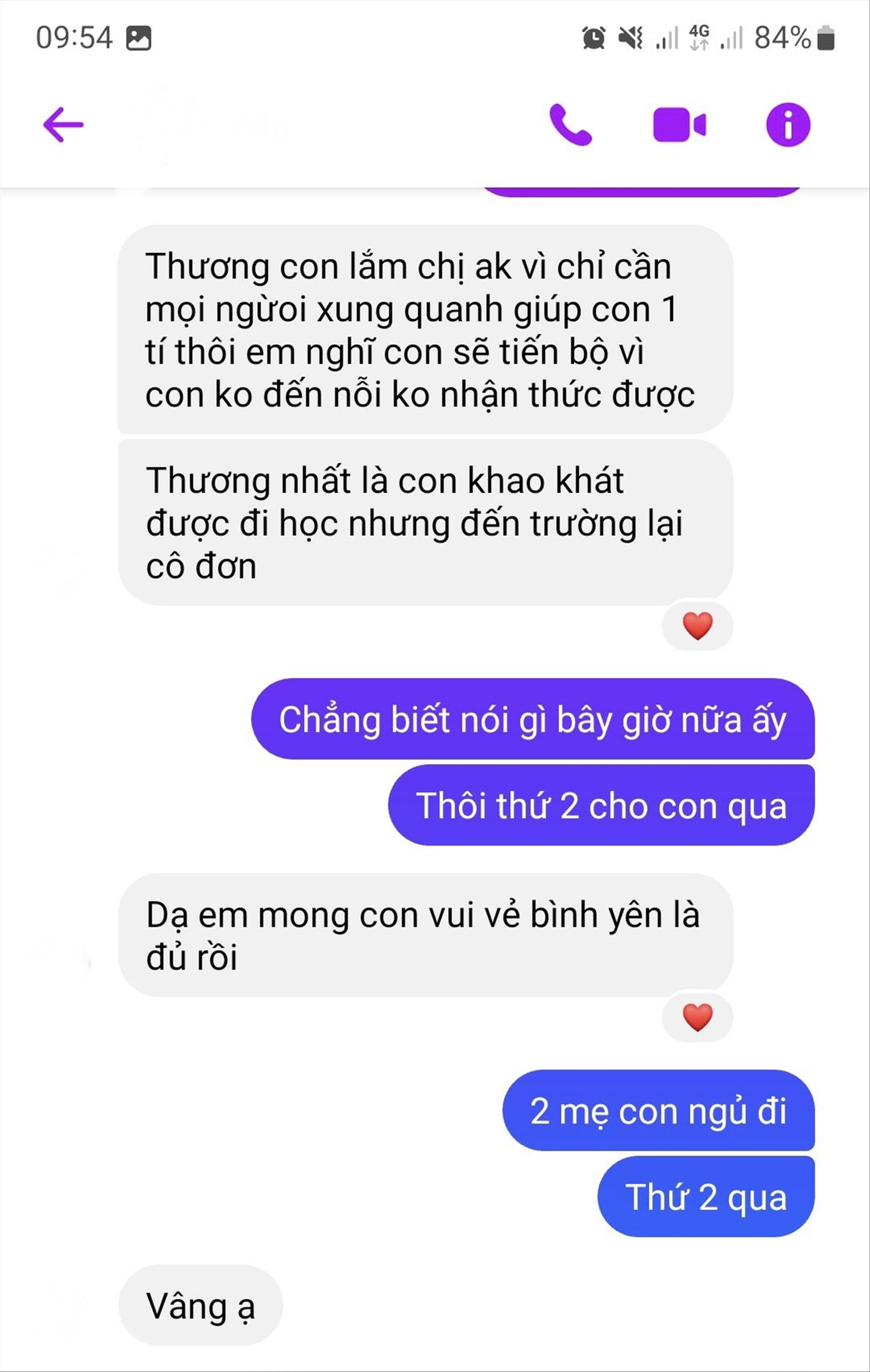Tap the alarm clock icon in status bar
Viewport: 870px width, 1372px height.
click(x=593, y=38)
